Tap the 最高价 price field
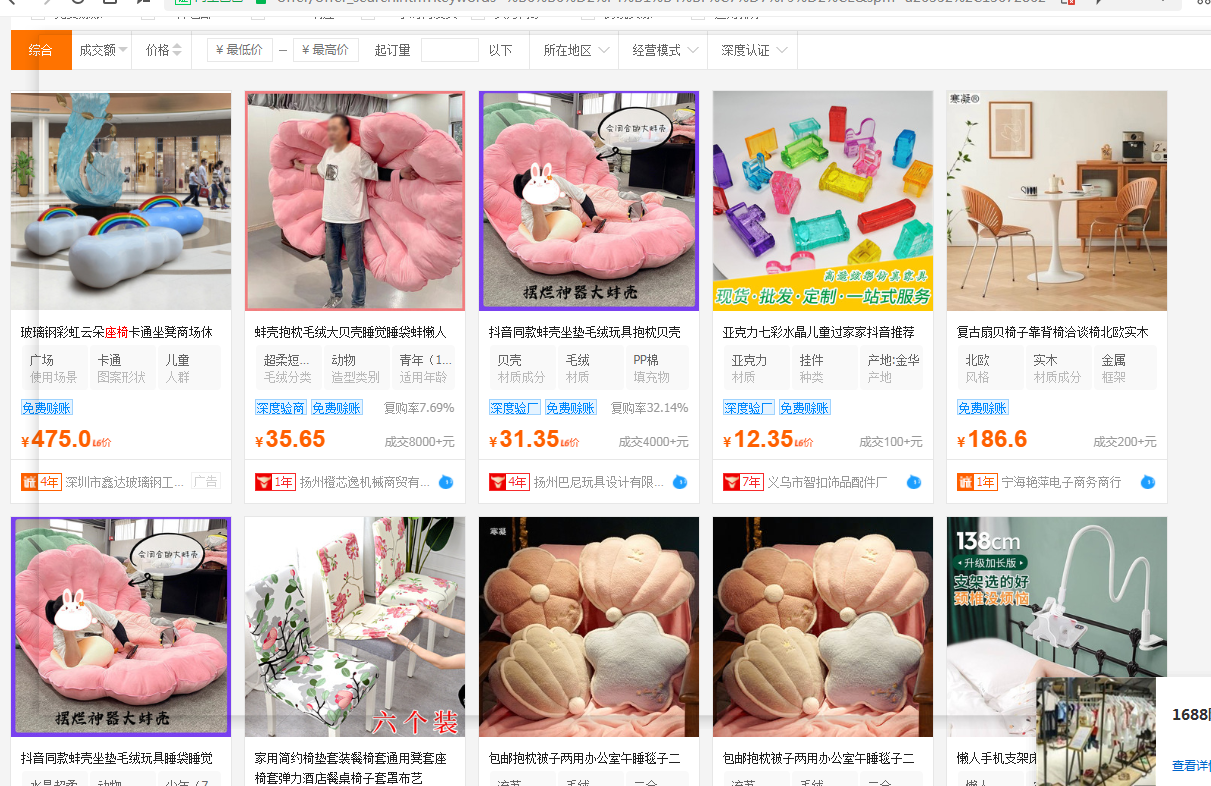This screenshot has width=1211, height=786. click(x=326, y=50)
